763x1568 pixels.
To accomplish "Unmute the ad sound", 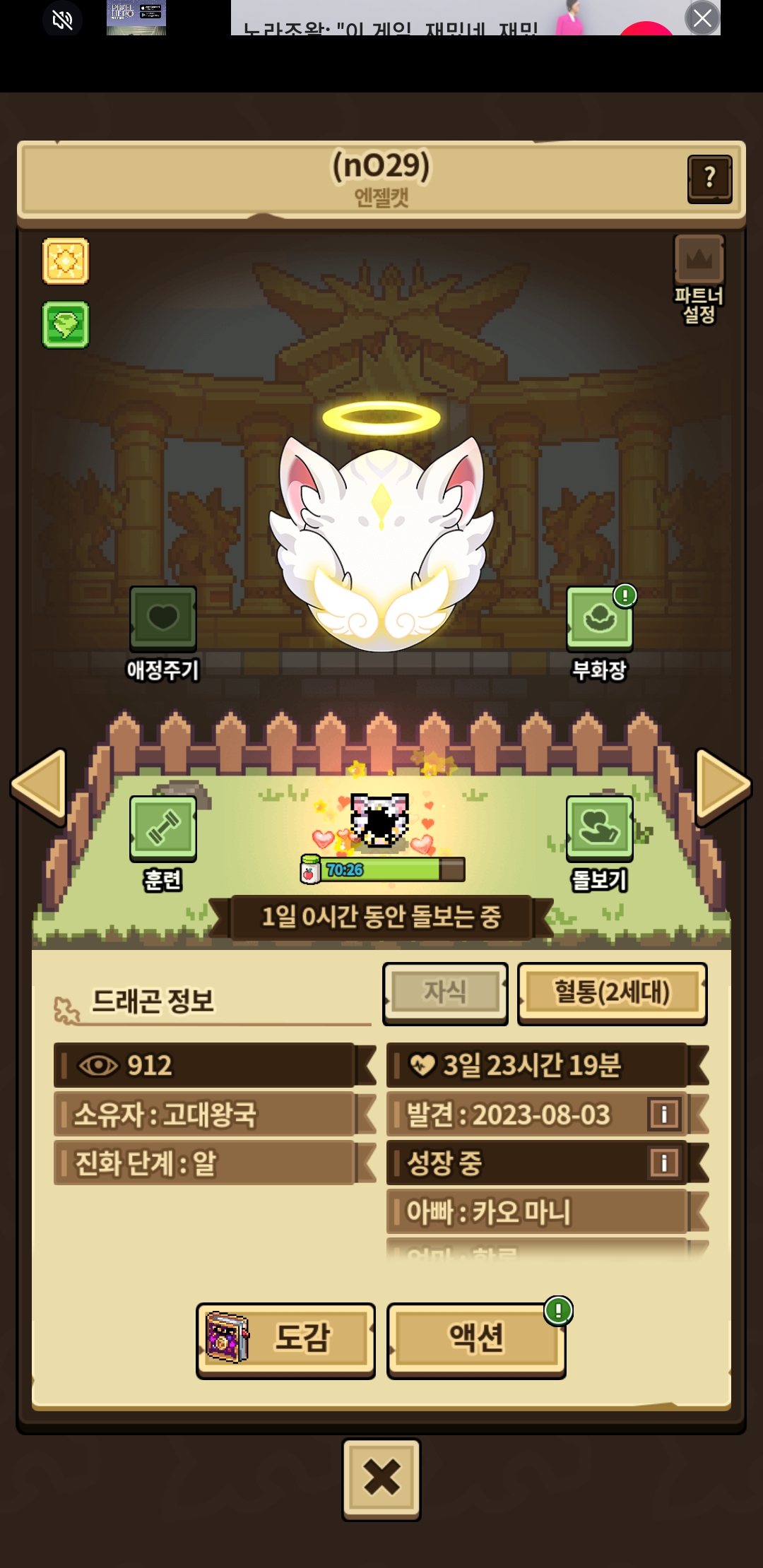I will 63,20.
